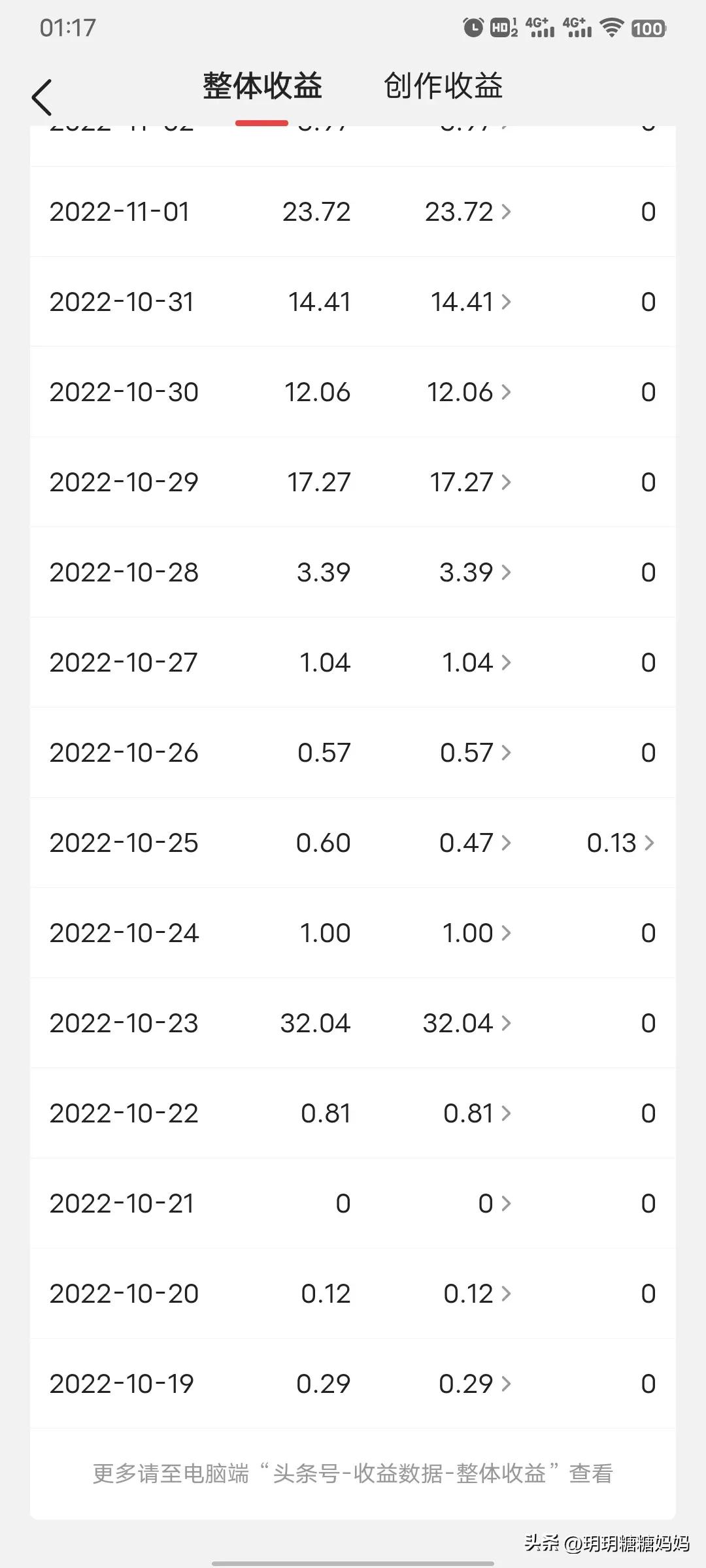View 3.39 breakdown for 2022-10-28
The image size is (706, 1568).
[475, 572]
